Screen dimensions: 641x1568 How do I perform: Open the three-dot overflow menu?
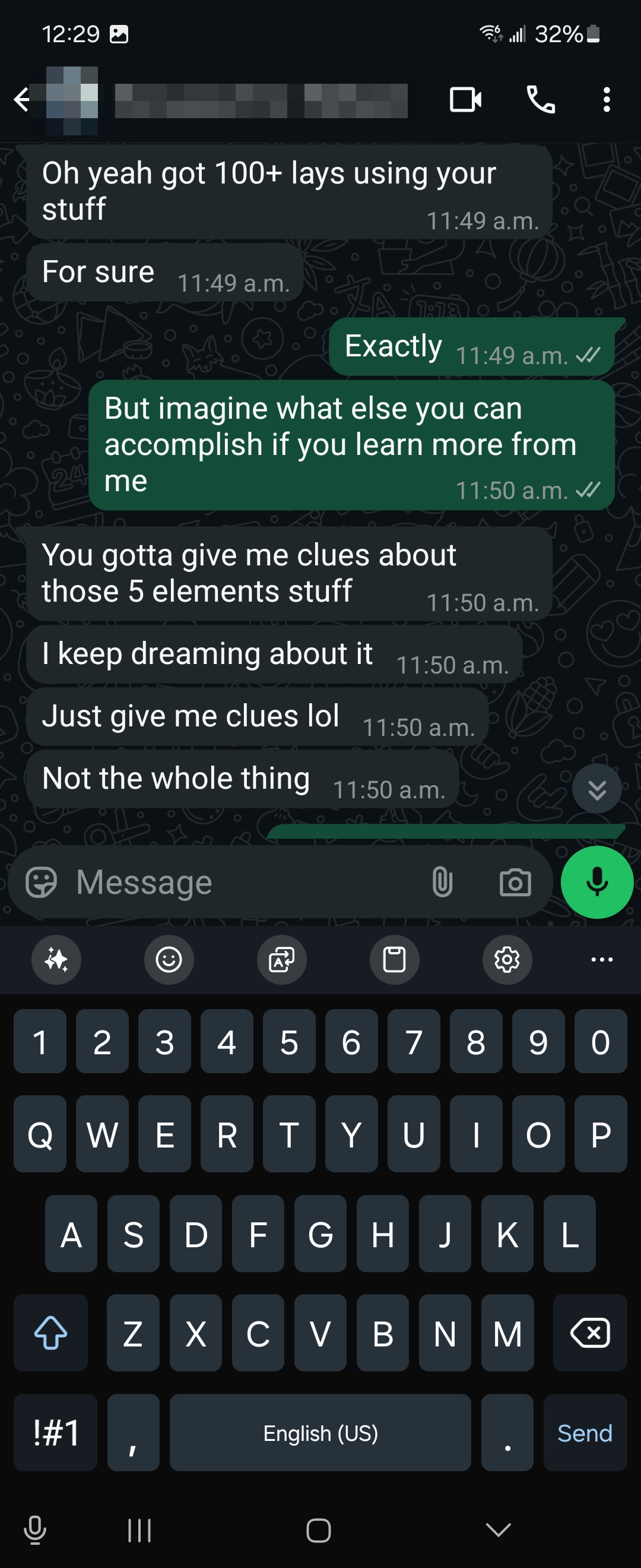pyautogui.click(x=606, y=99)
